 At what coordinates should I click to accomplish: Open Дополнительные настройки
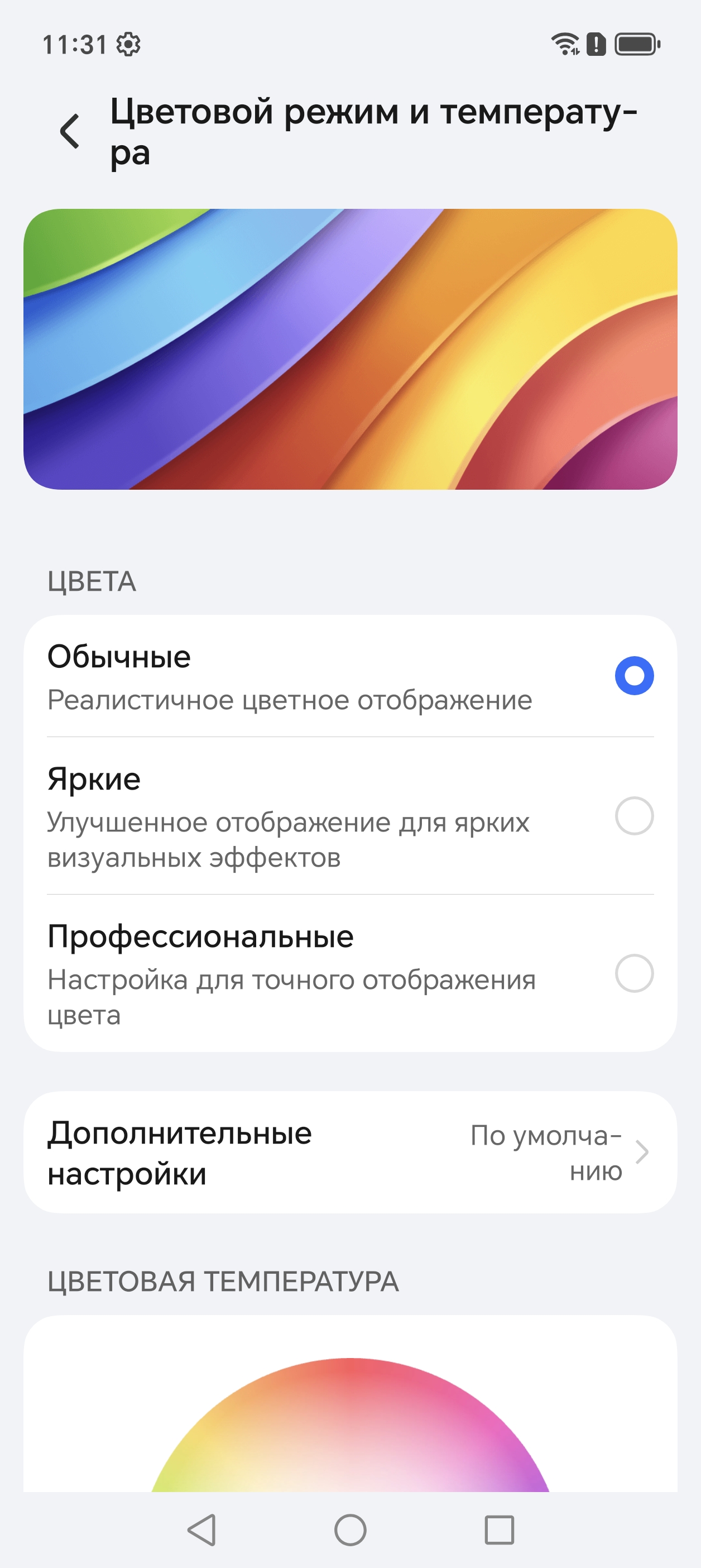350,1152
